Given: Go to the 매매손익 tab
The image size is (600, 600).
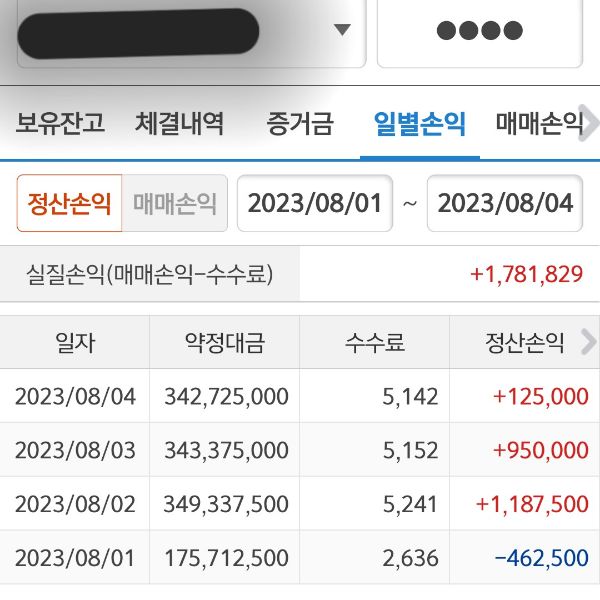Looking at the screenshot, I should [538, 124].
